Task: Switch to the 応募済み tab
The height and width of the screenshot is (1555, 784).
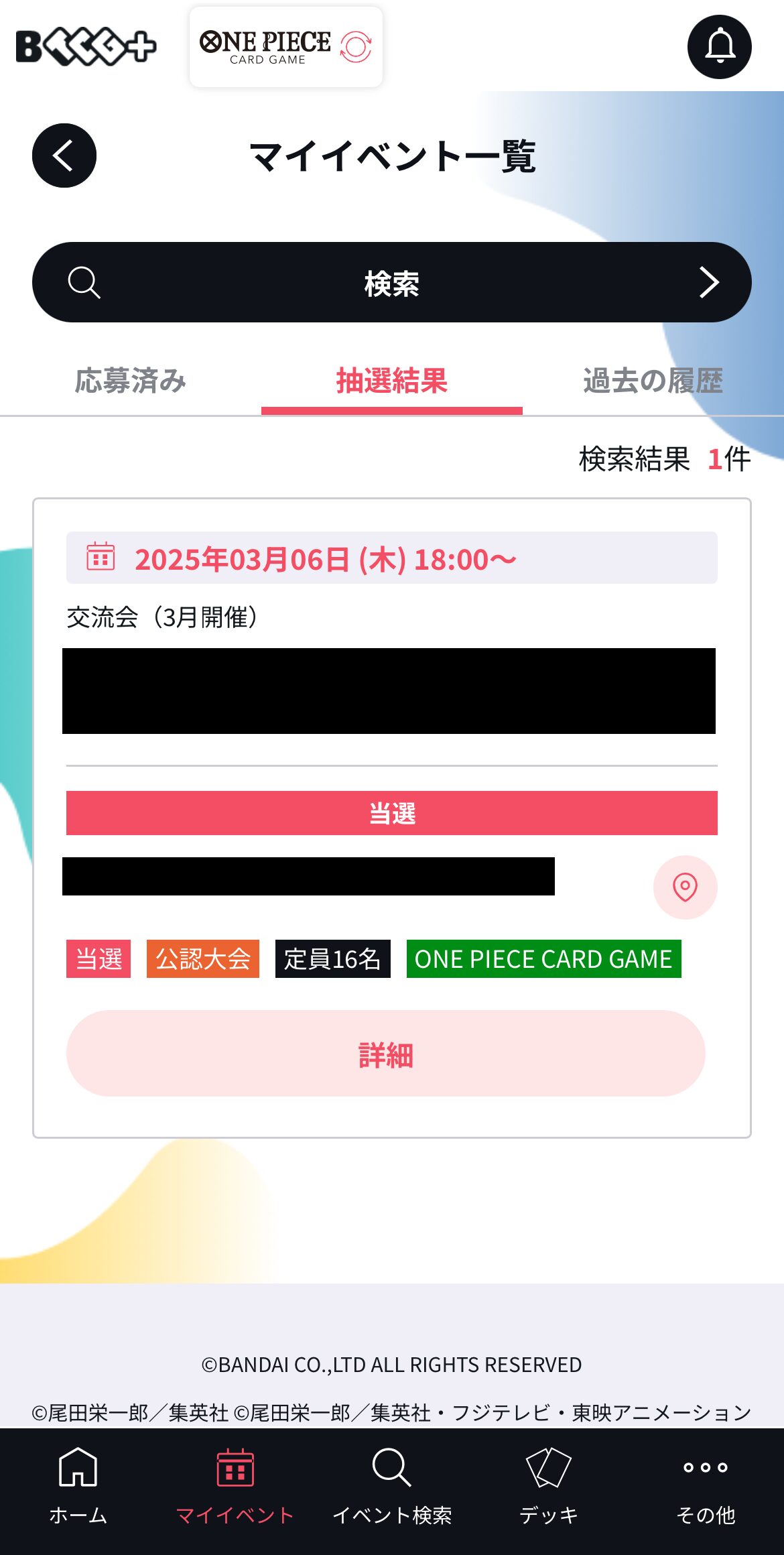Action: (x=131, y=381)
